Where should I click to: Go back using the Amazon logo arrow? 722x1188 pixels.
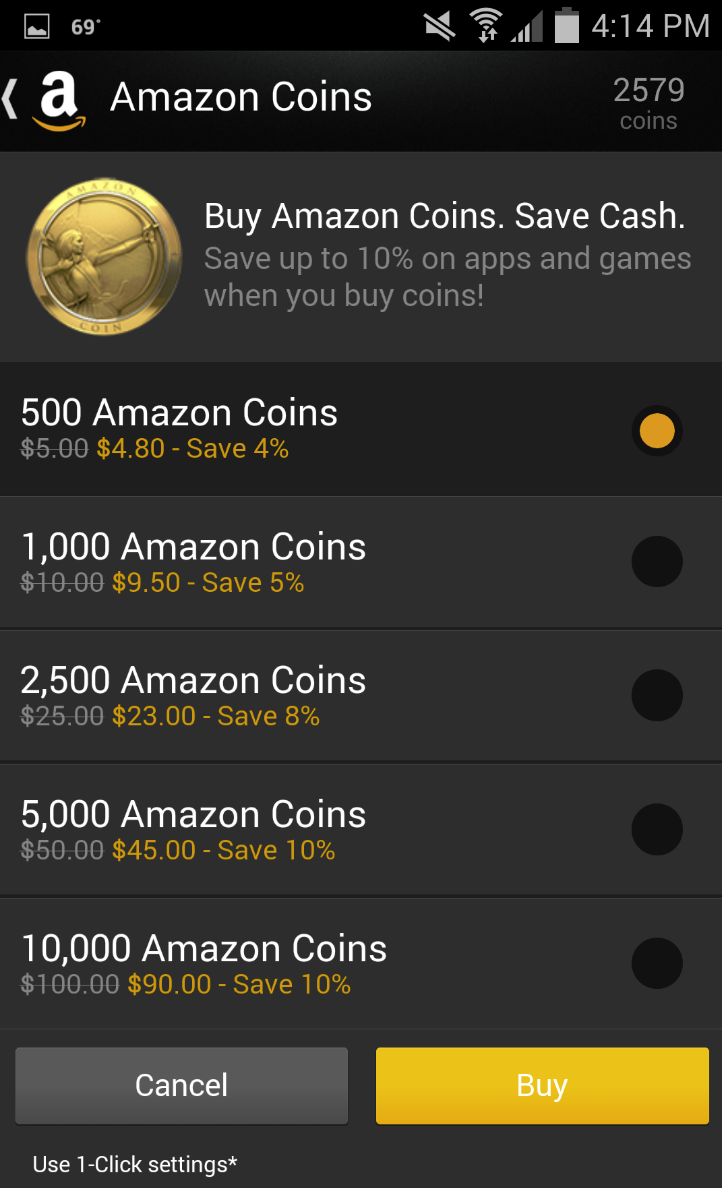45,100
